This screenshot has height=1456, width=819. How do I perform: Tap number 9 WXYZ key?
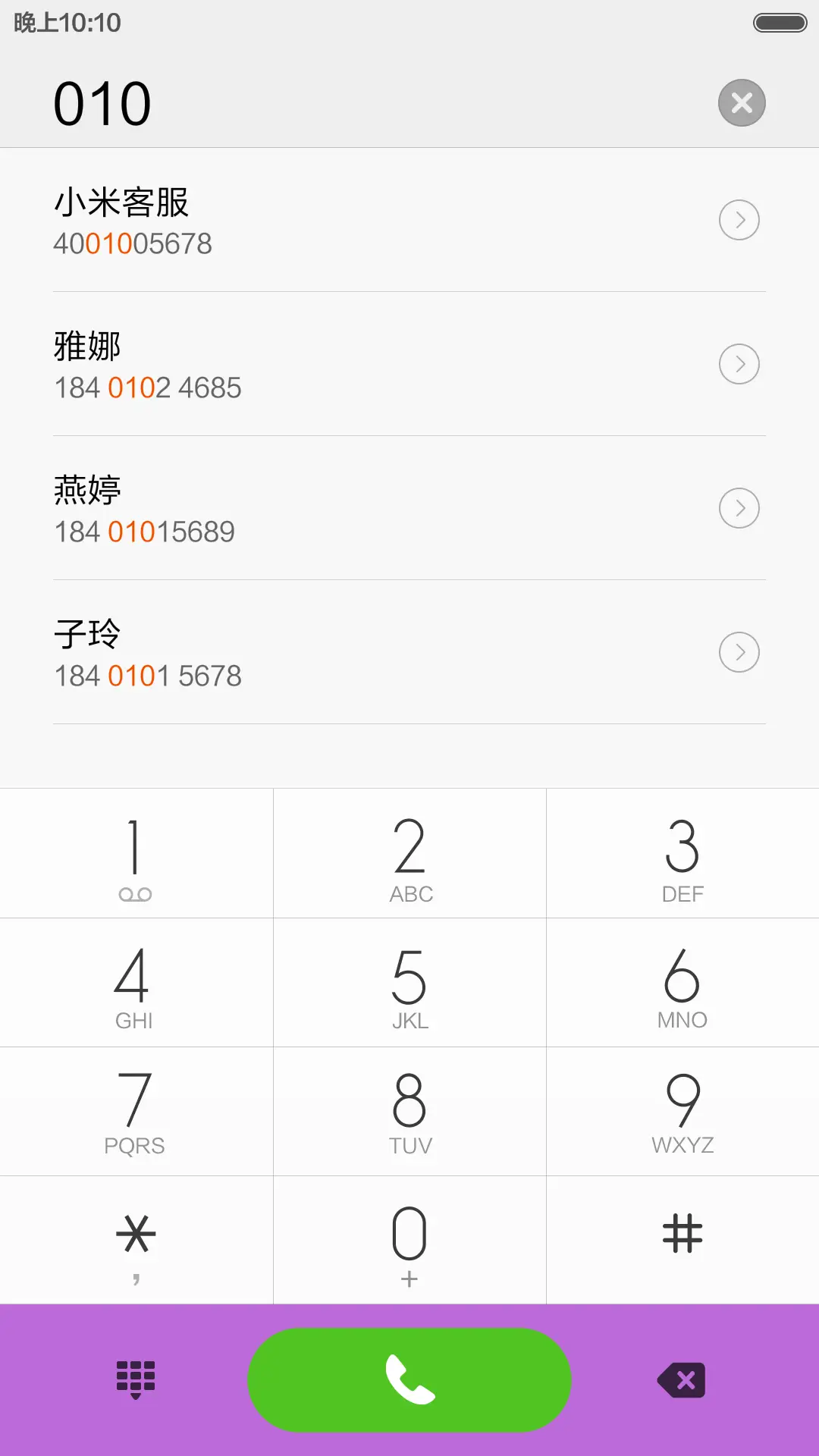click(682, 1111)
